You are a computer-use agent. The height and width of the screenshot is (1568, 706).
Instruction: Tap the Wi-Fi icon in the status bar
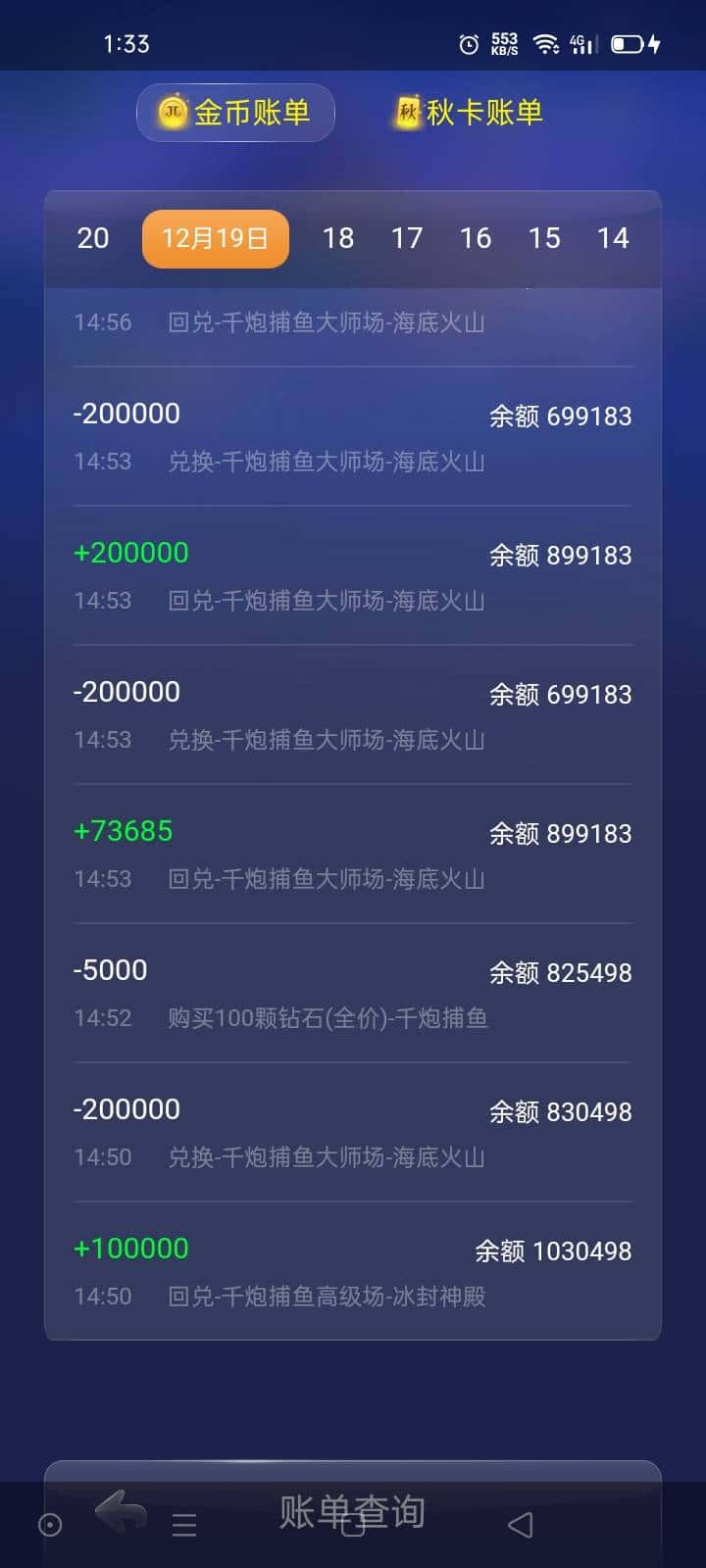(543, 43)
